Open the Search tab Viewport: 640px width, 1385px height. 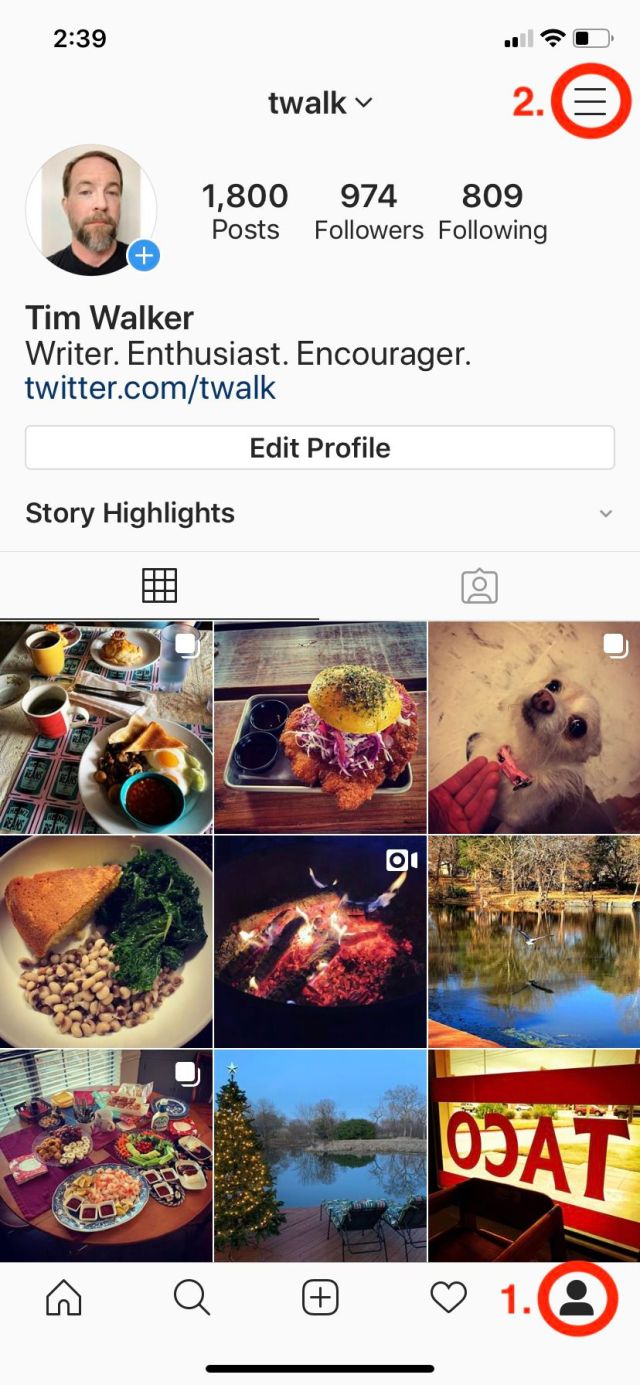point(191,1298)
